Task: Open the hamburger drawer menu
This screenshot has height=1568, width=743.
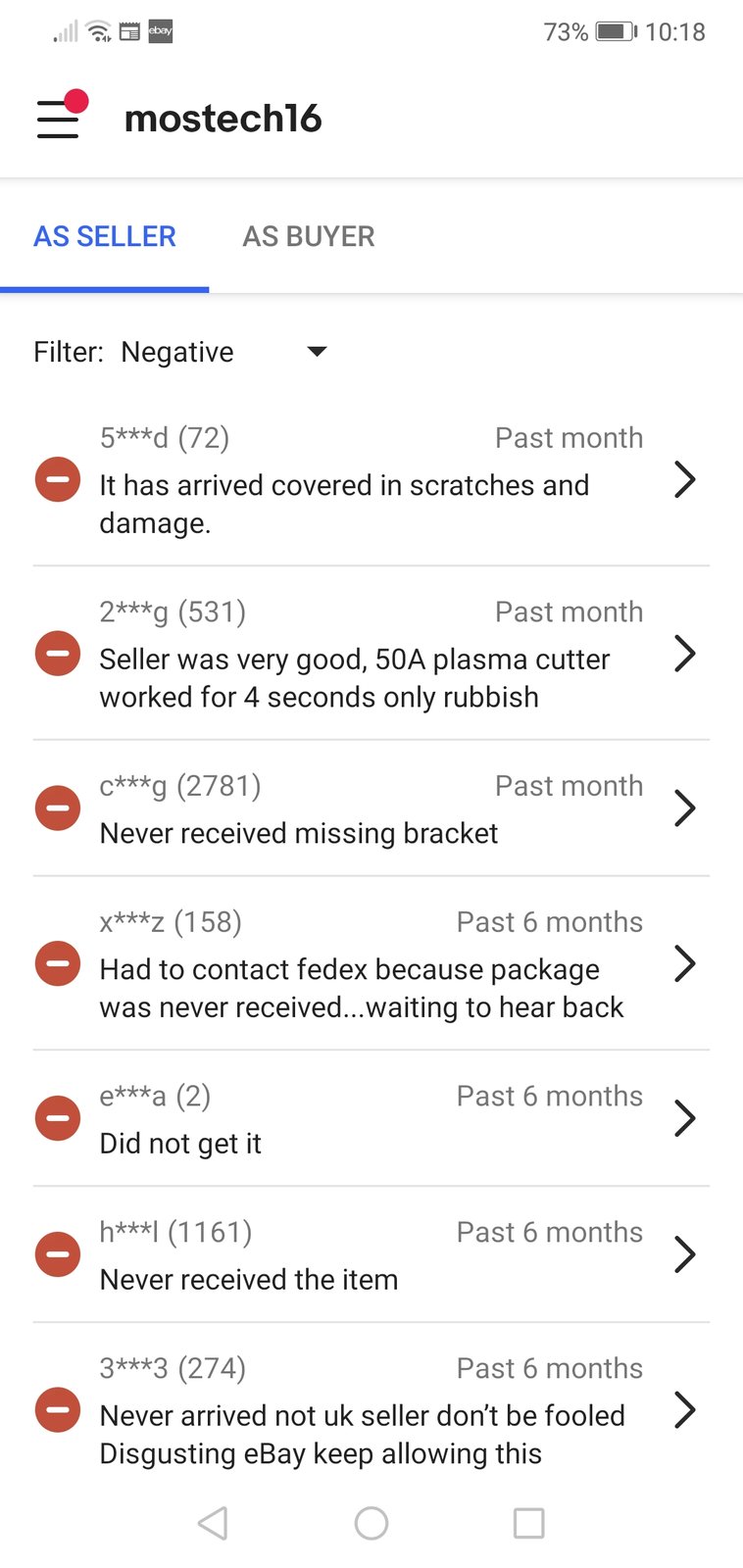Action: [x=58, y=119]
